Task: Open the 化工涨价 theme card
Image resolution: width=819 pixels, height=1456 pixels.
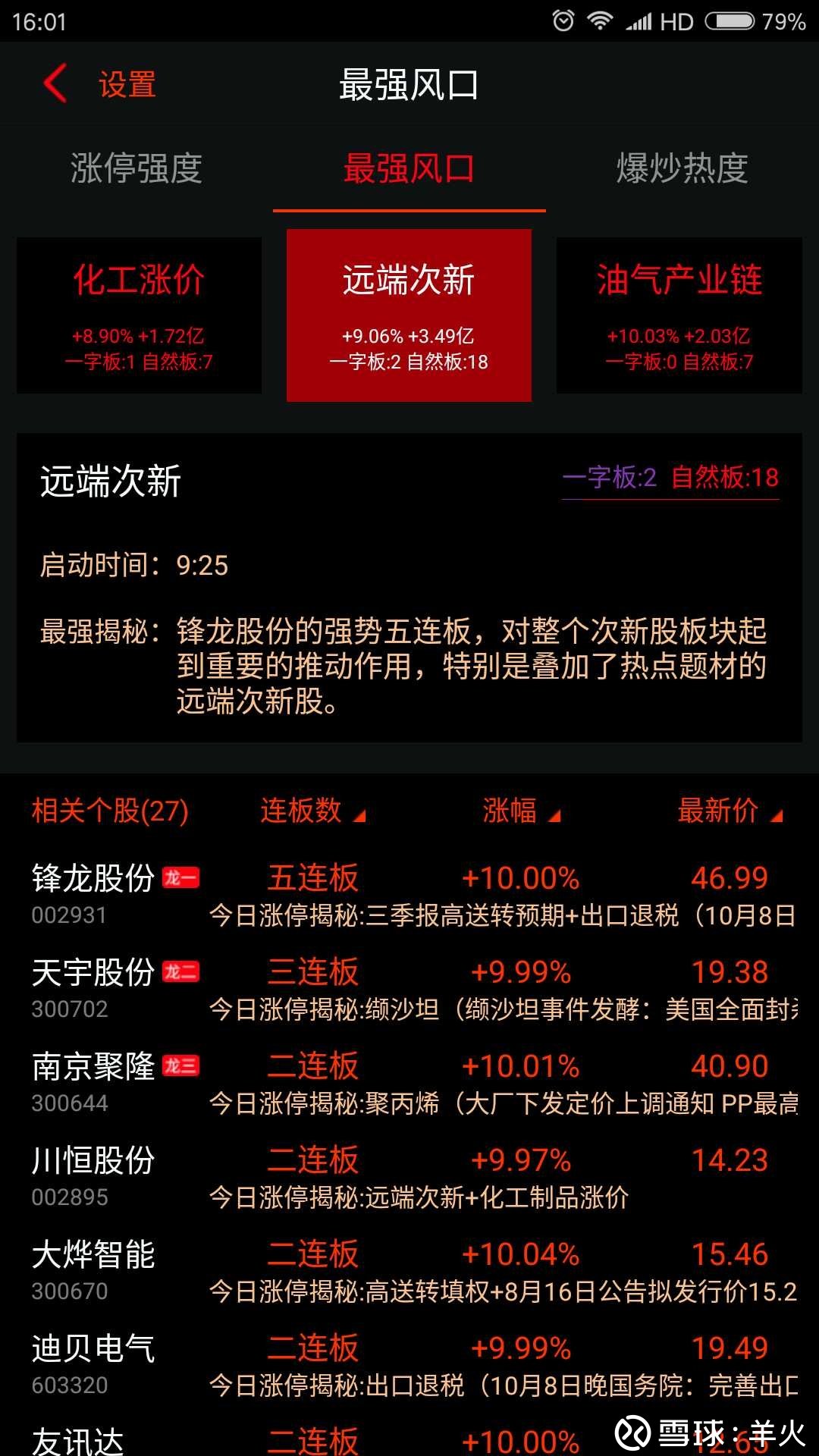Action: coord(139,315)
